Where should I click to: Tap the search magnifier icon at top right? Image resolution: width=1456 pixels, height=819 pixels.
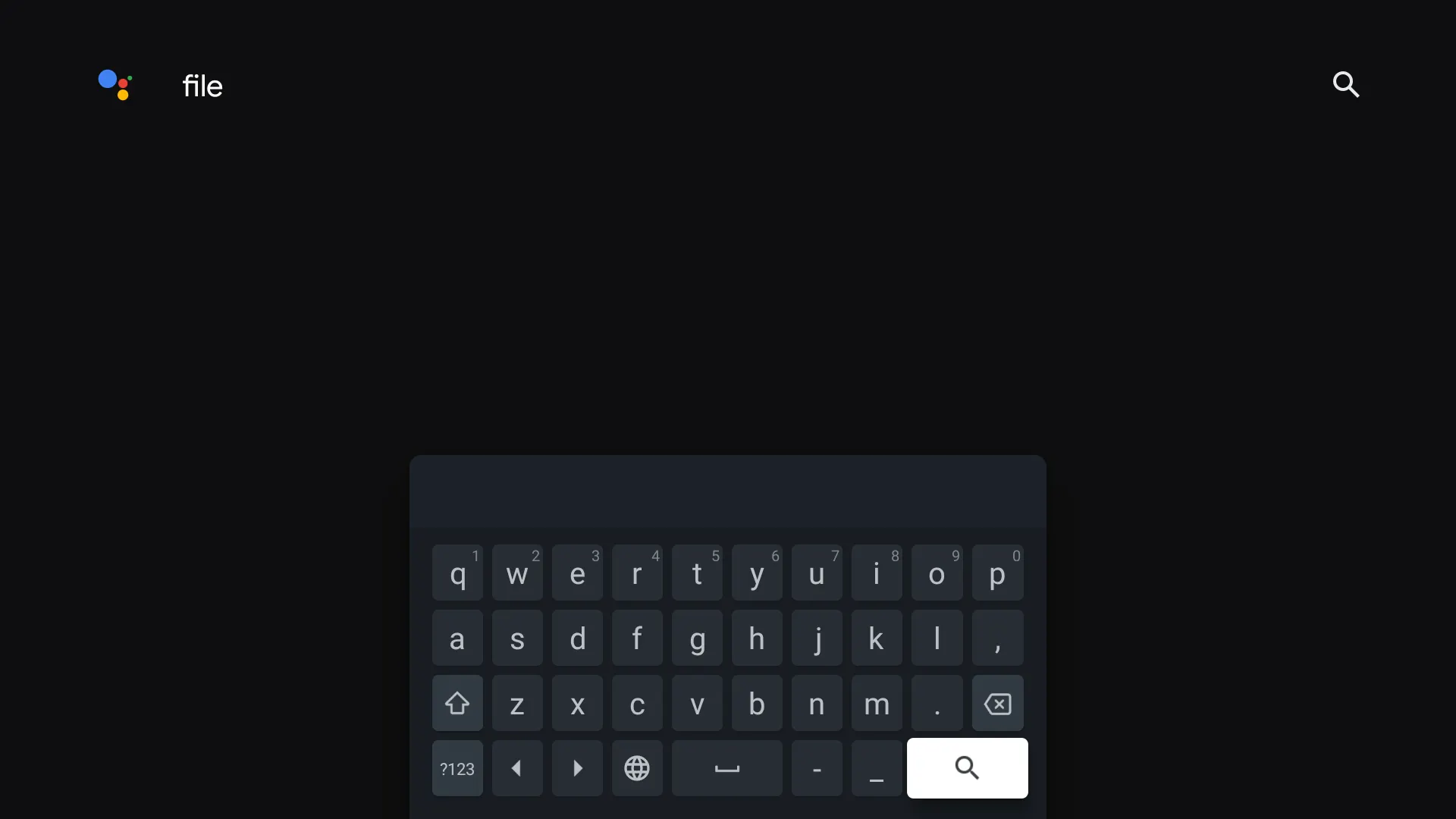pos(1346,84)
